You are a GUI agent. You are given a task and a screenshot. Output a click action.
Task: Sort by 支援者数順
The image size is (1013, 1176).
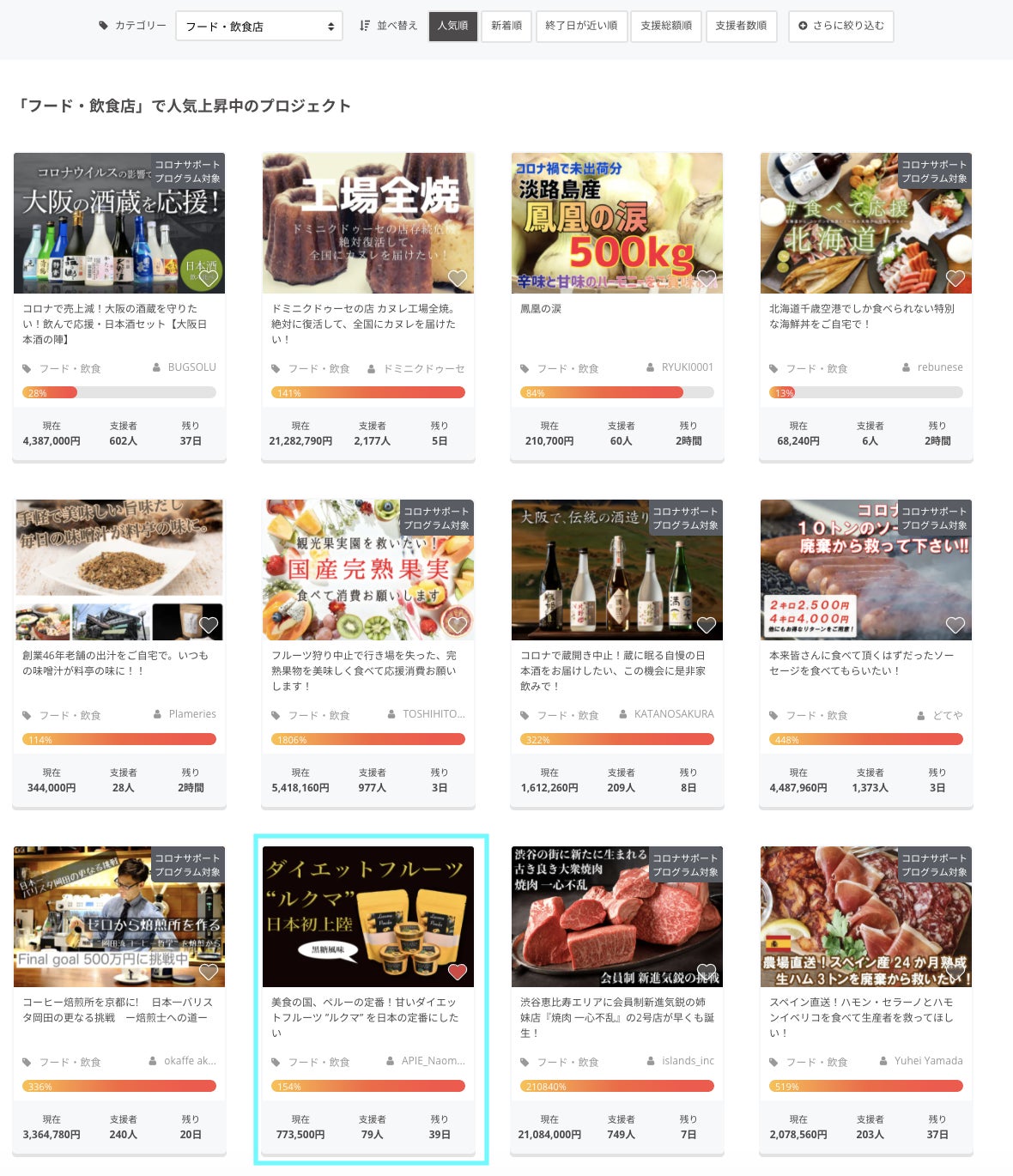point(741,26)
